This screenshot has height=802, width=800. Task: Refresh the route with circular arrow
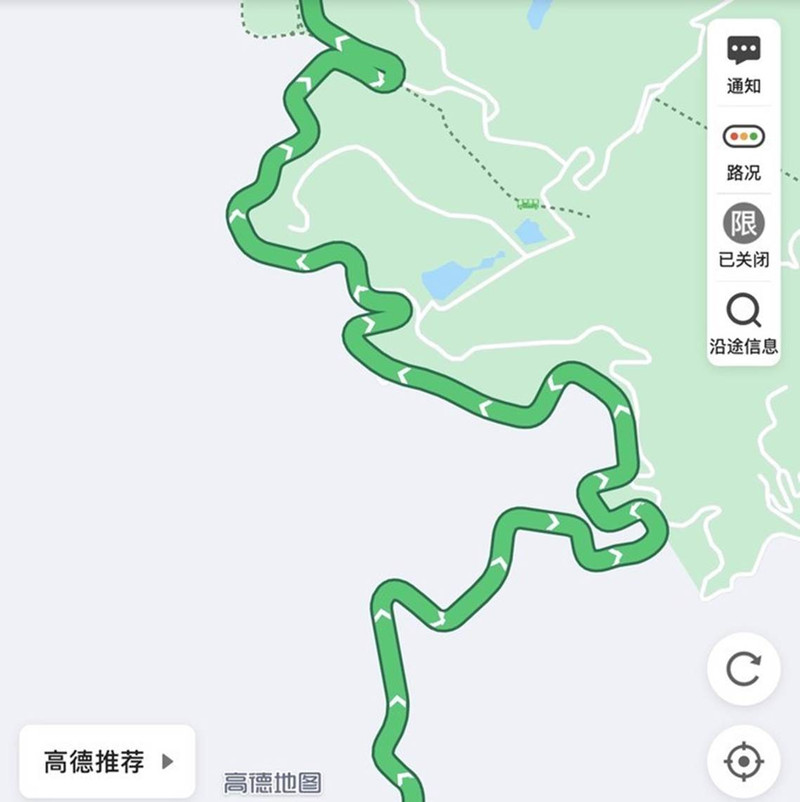point(743,668)
